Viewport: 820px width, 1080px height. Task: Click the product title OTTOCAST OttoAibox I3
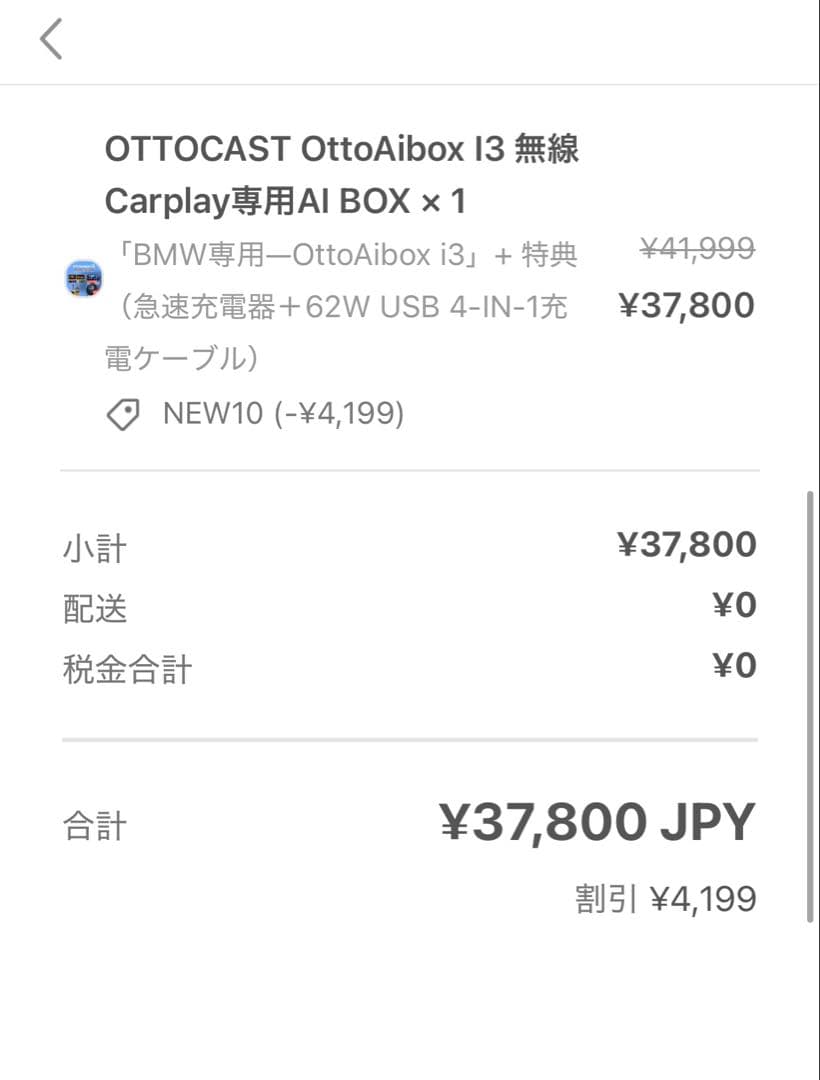pyautogui.click(x=343, y=148)
